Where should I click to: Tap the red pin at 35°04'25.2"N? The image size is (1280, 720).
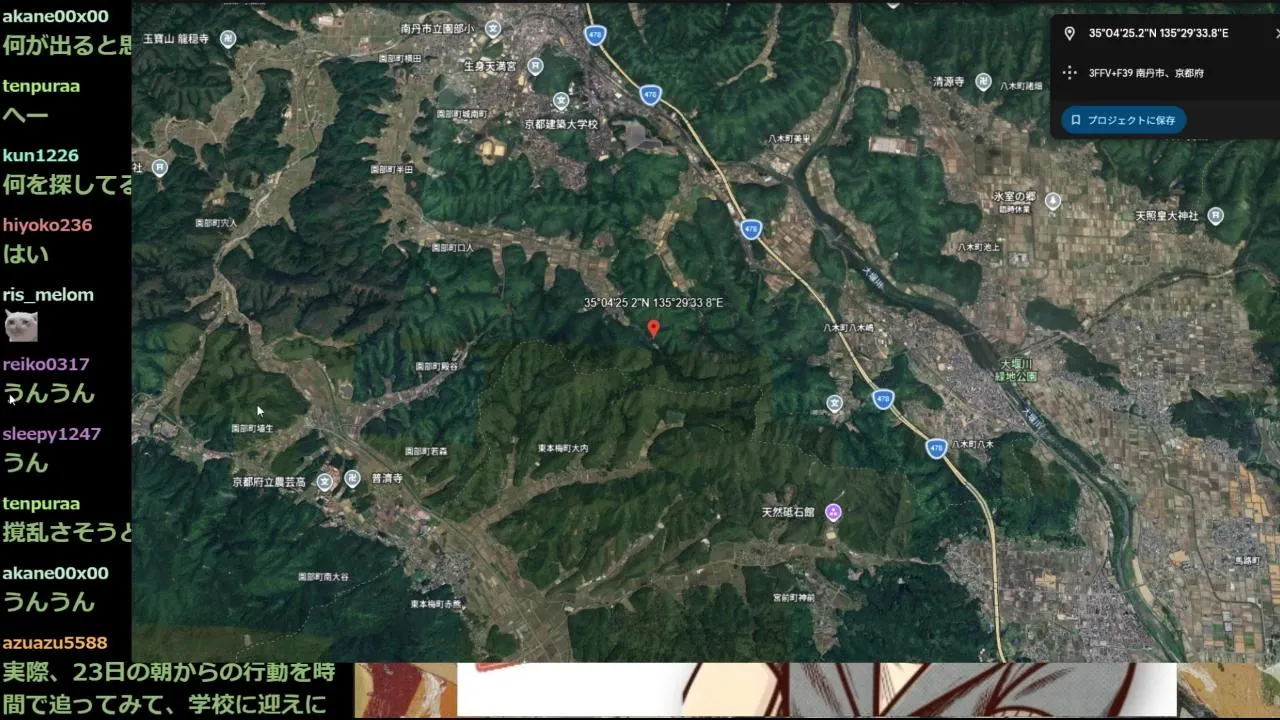pyautogui.click(x=653, y=328)
